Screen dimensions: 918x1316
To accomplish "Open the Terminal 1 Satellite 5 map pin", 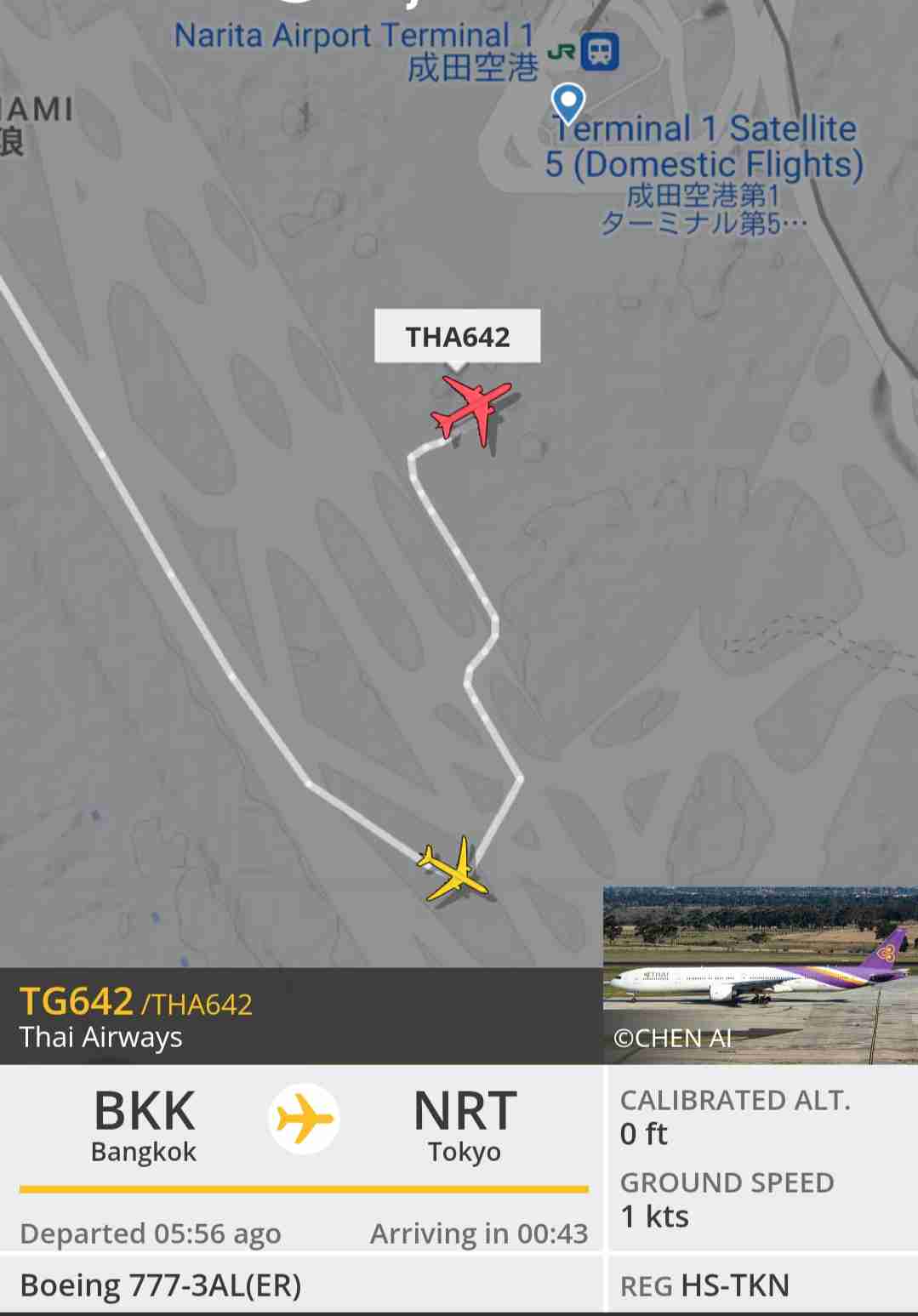I will [x=567, y=102].
